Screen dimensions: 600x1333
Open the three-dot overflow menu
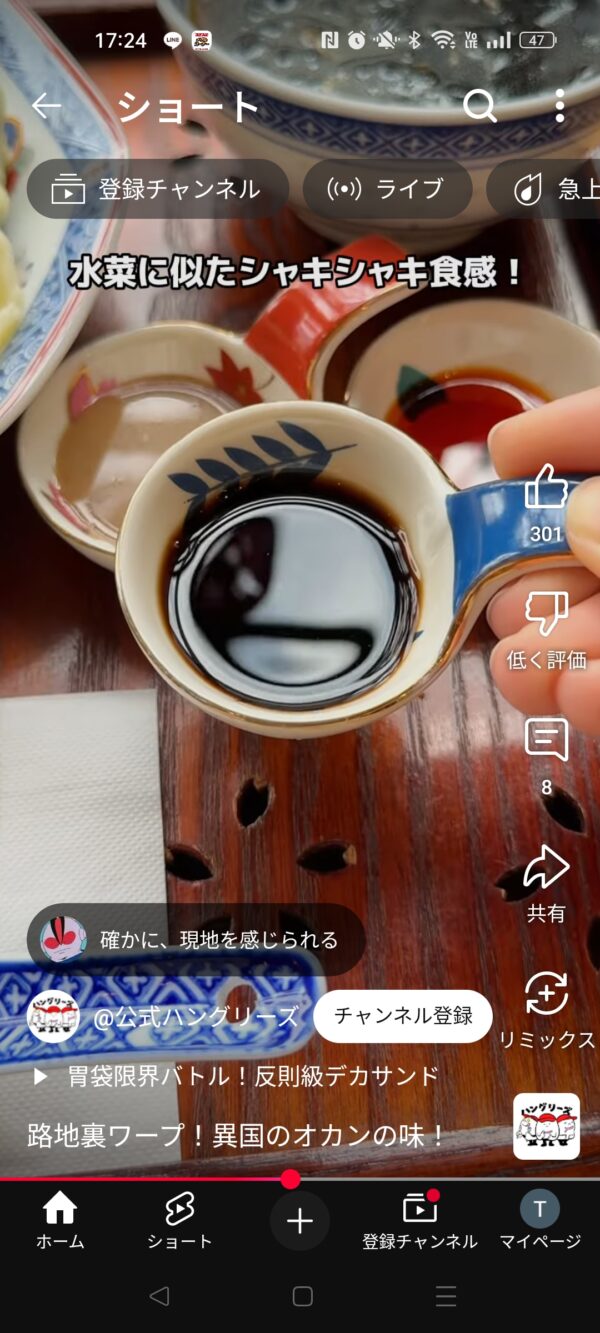(x=559, y=106)
